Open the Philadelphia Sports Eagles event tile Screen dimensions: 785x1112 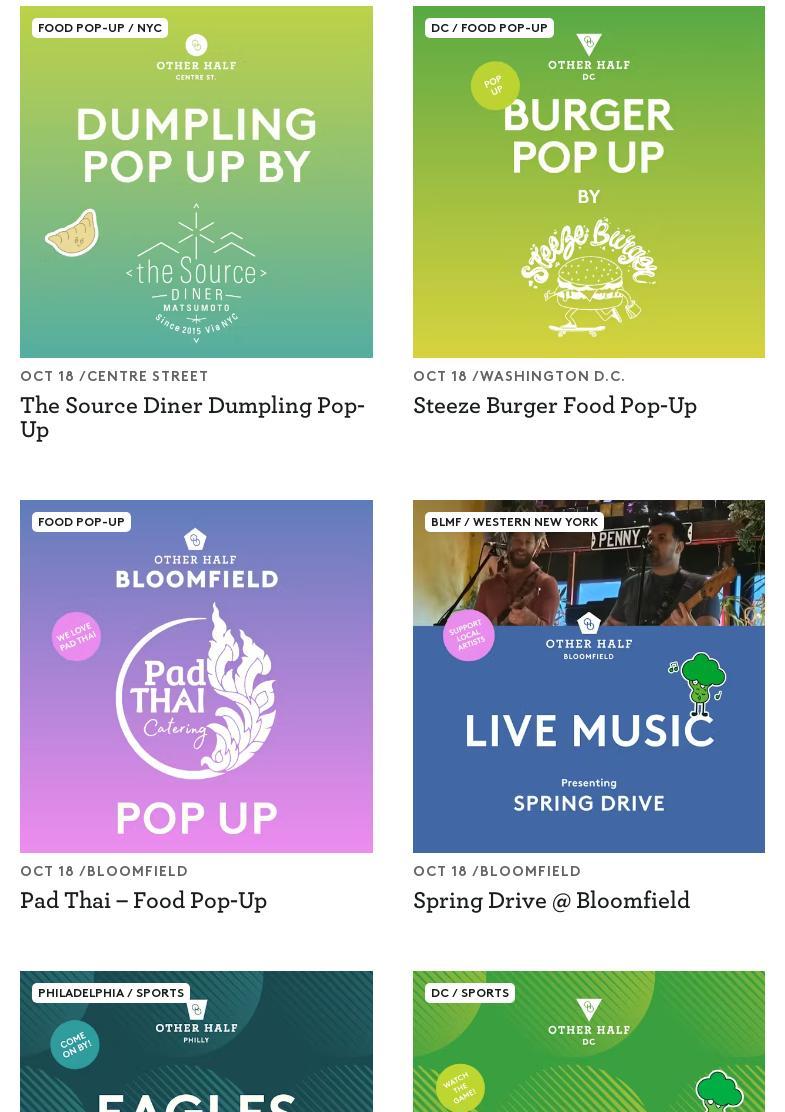coord(196,1045)
